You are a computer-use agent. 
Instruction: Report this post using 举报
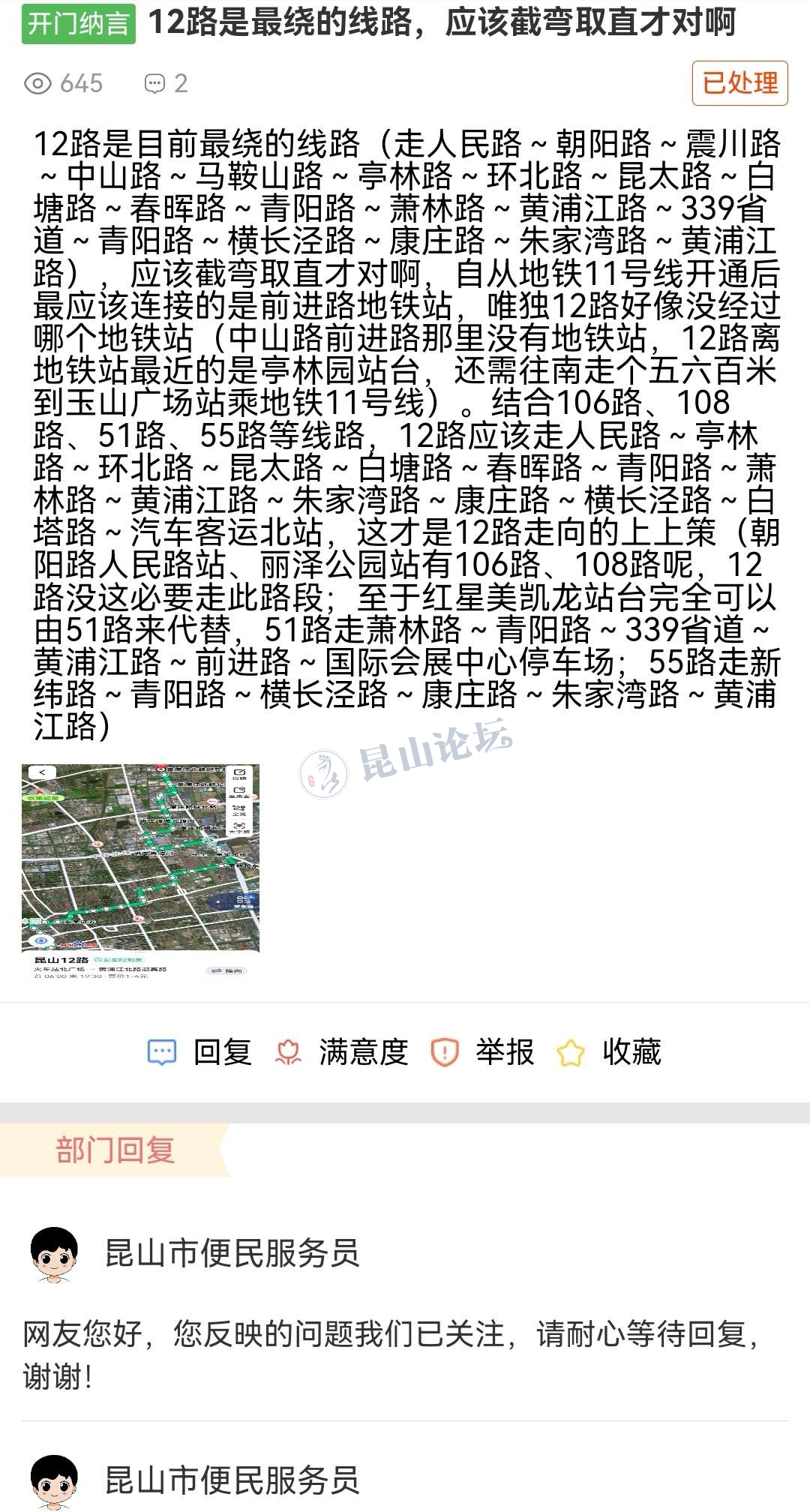[482, 1052]
